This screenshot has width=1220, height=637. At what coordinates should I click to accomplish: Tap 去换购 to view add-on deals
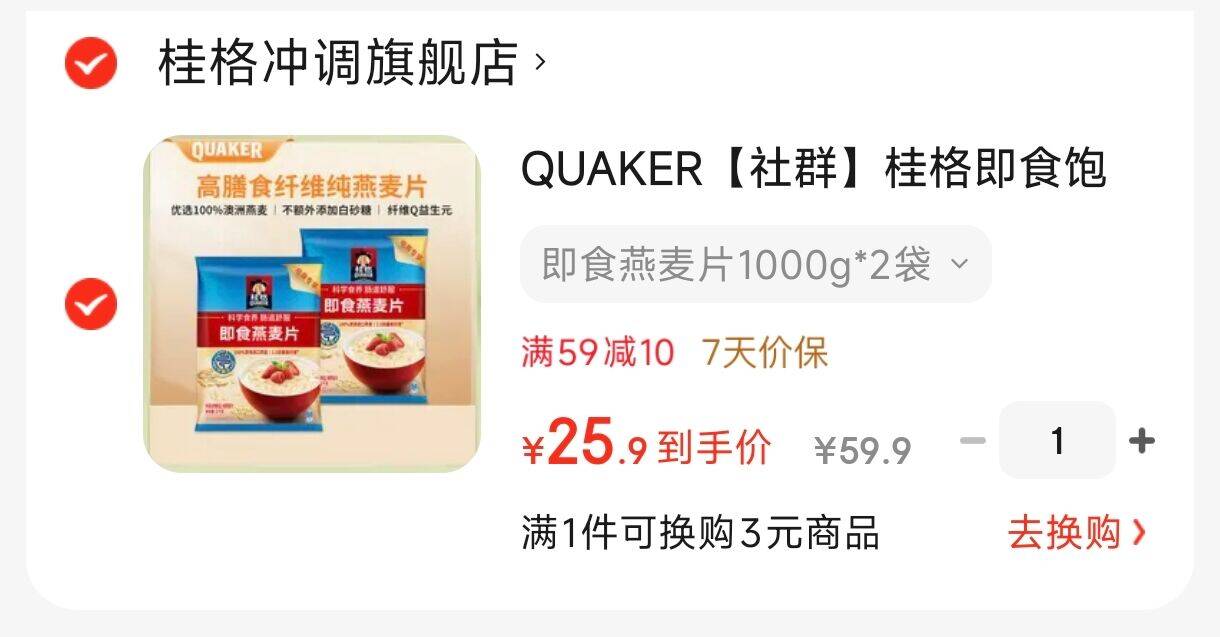(x=1076, y=533)
